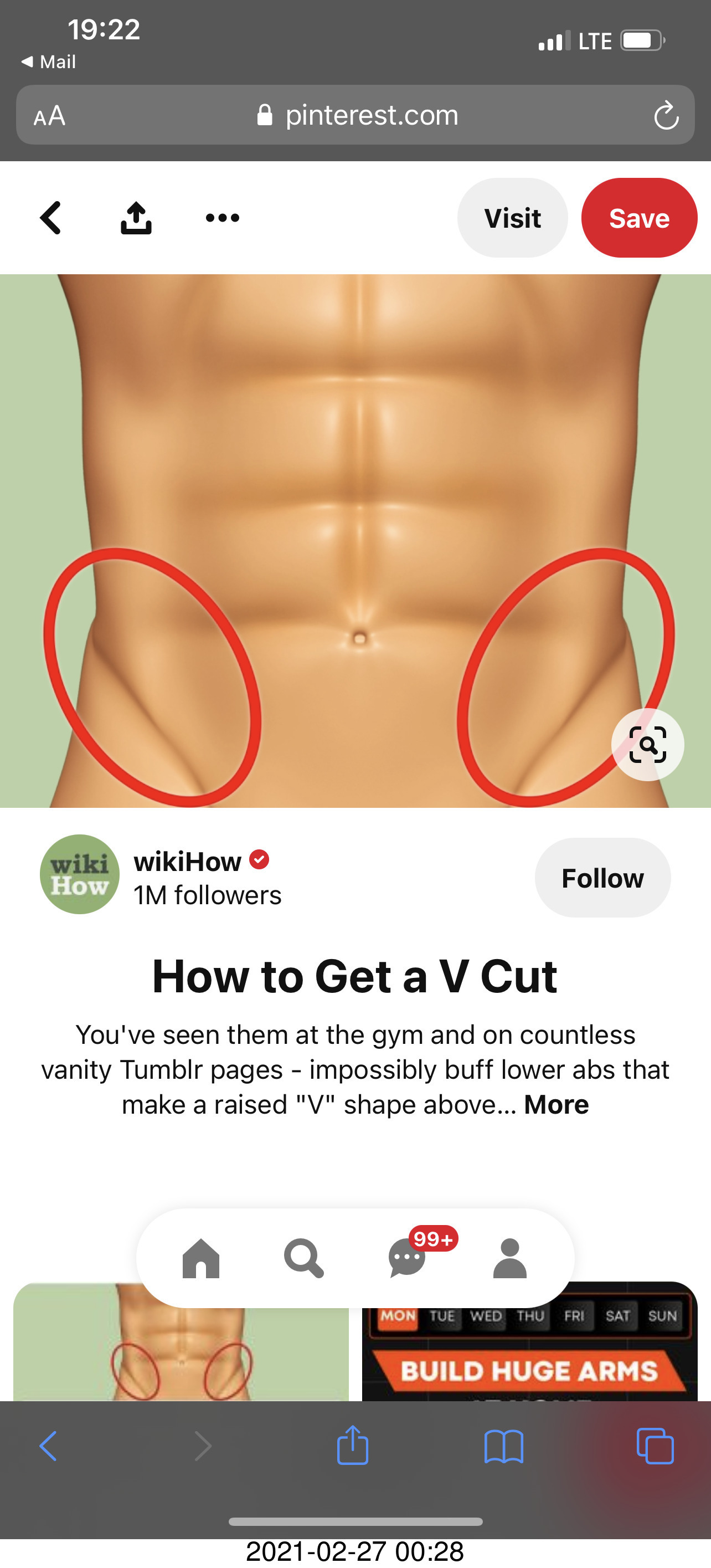The height and width of the screenshot is (1568, 711).
Task: Open Safari reader AA text options
Action: coord(49,116)
